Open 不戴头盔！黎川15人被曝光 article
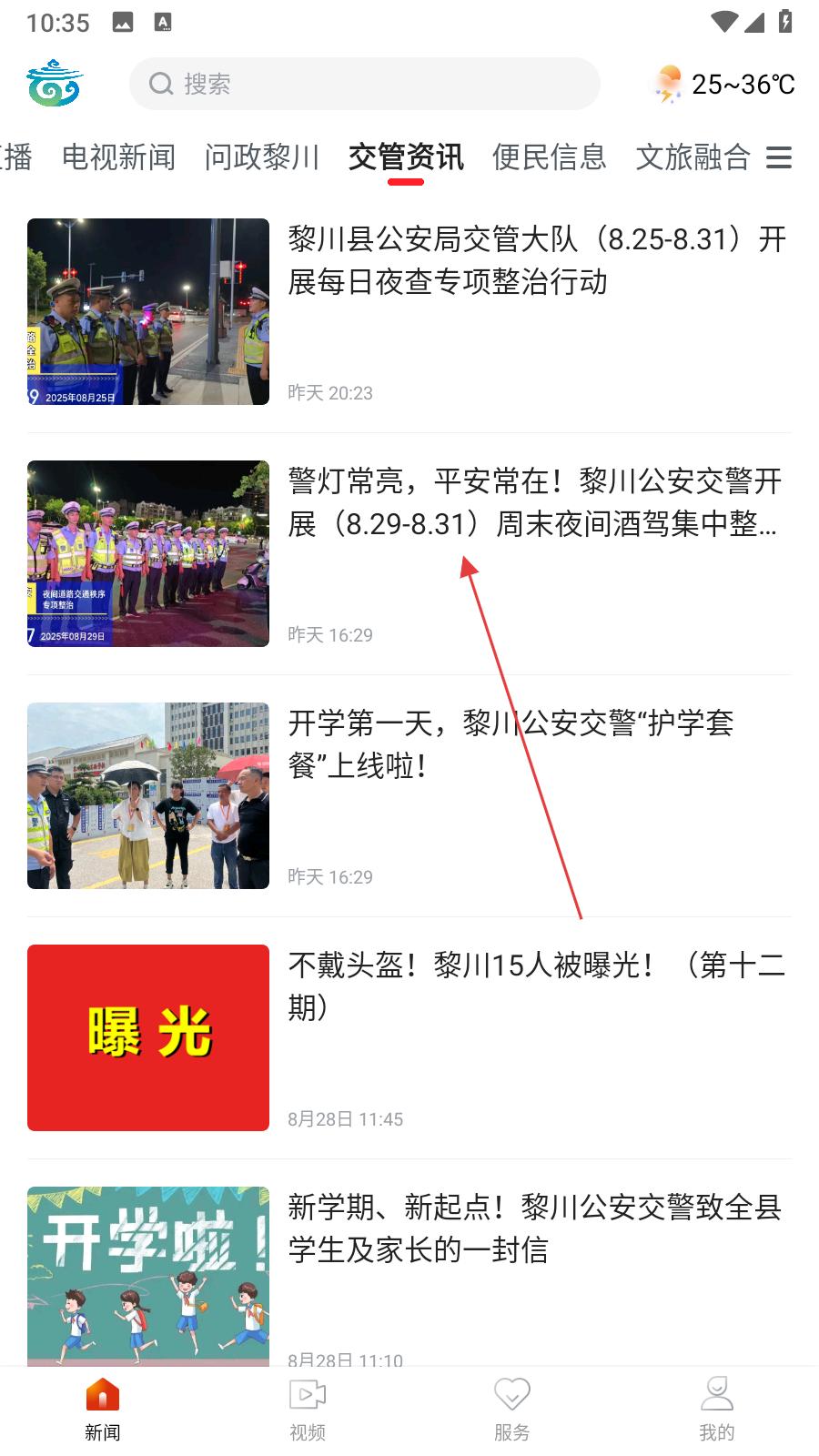The image size is (819, 1456). coord(409,1037)
